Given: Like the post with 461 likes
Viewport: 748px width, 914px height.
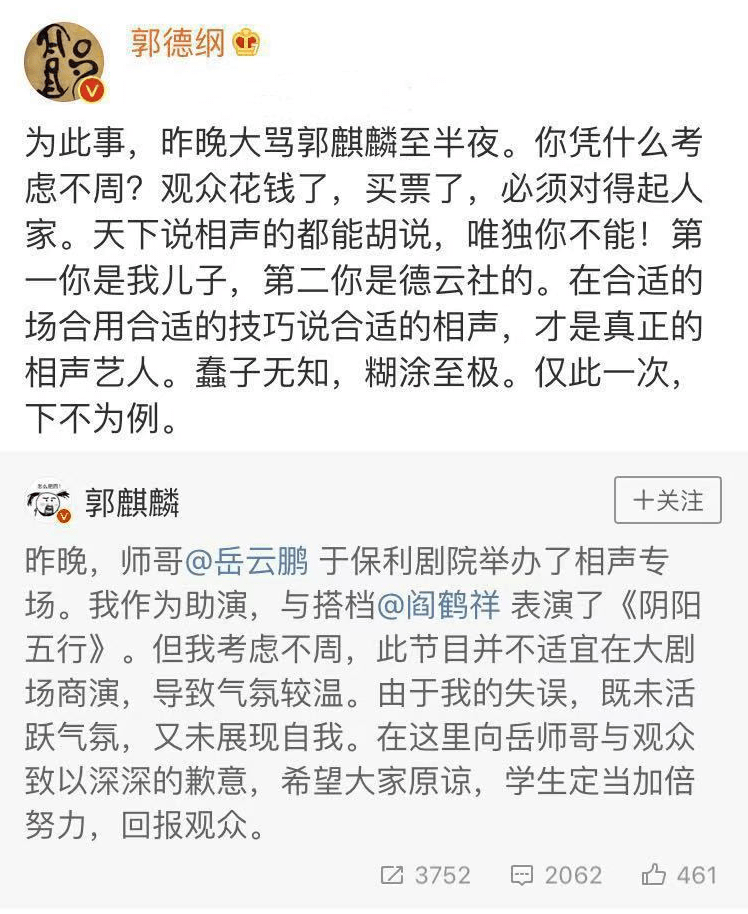Looking at the screenshot, I should point(680,875).
